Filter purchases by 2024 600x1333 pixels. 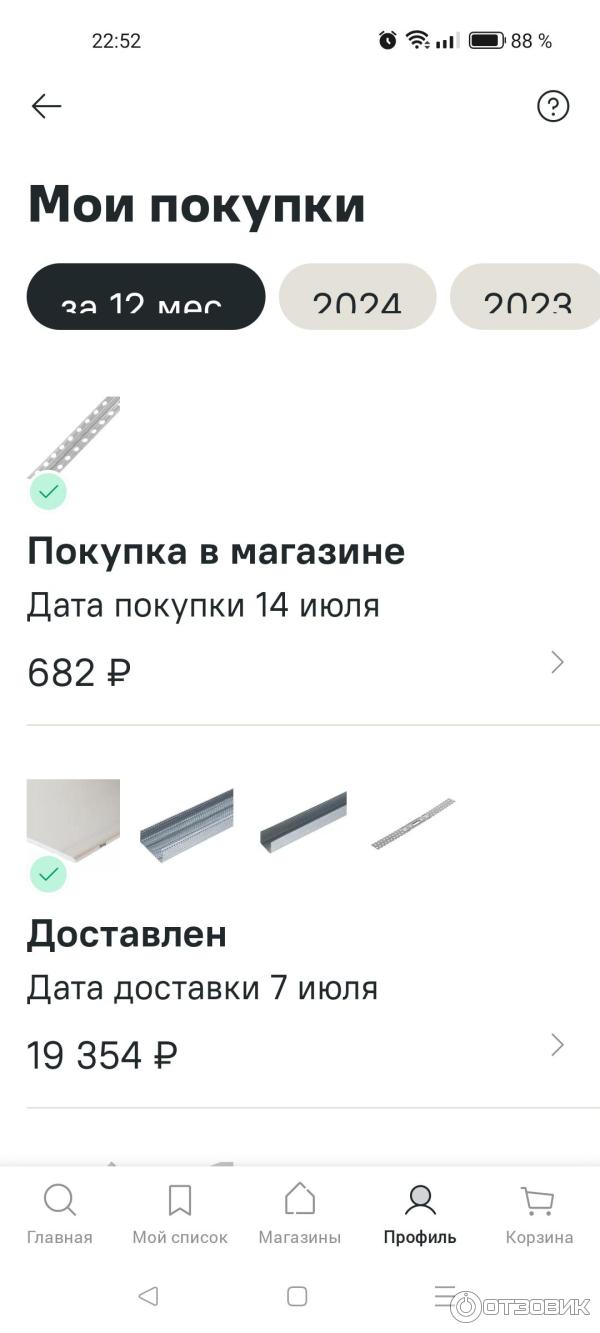coord(357,297)
